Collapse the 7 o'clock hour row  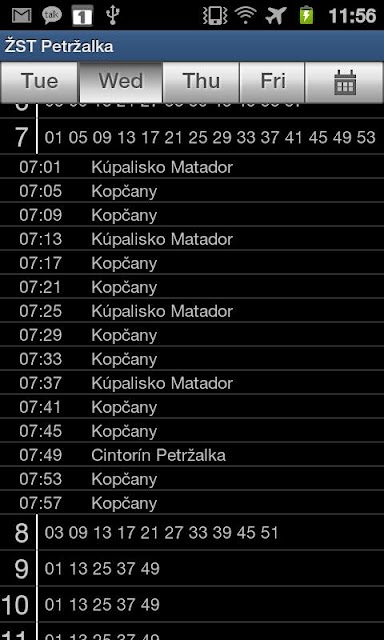192,137
